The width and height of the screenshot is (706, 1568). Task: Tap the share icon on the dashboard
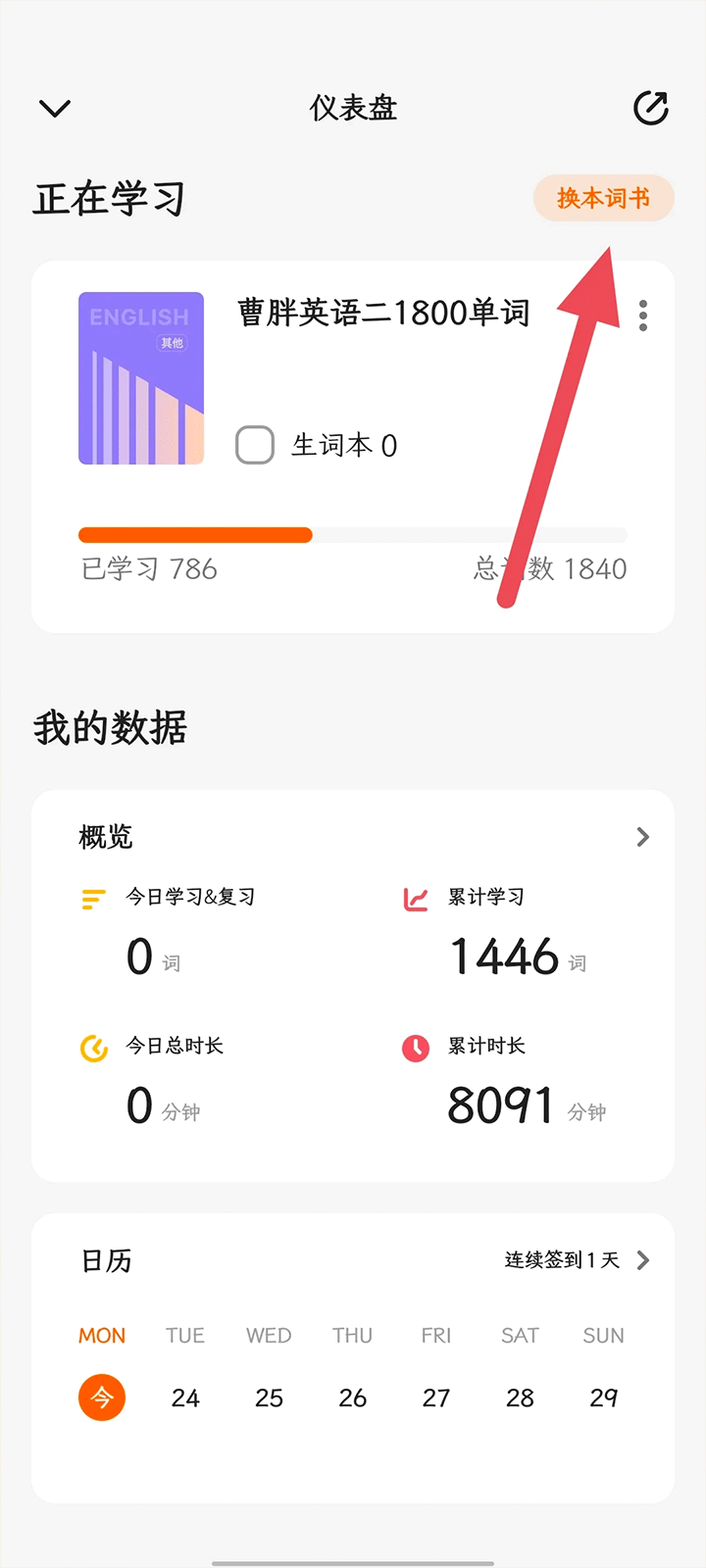coord(651,108)
